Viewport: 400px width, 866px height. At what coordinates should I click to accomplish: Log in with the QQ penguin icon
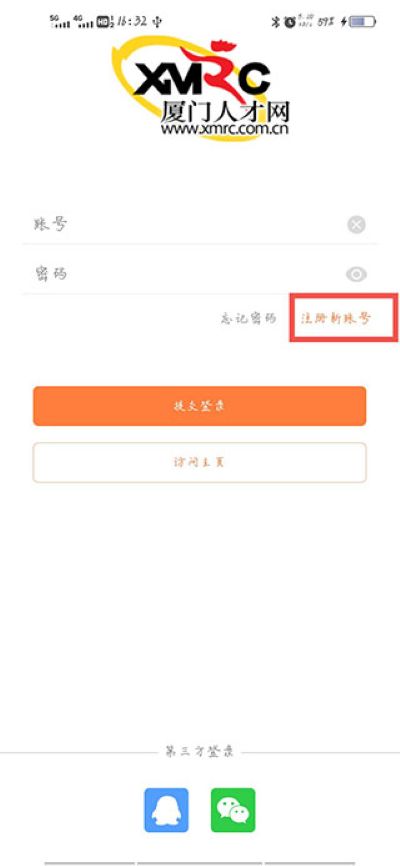(166, 810)
